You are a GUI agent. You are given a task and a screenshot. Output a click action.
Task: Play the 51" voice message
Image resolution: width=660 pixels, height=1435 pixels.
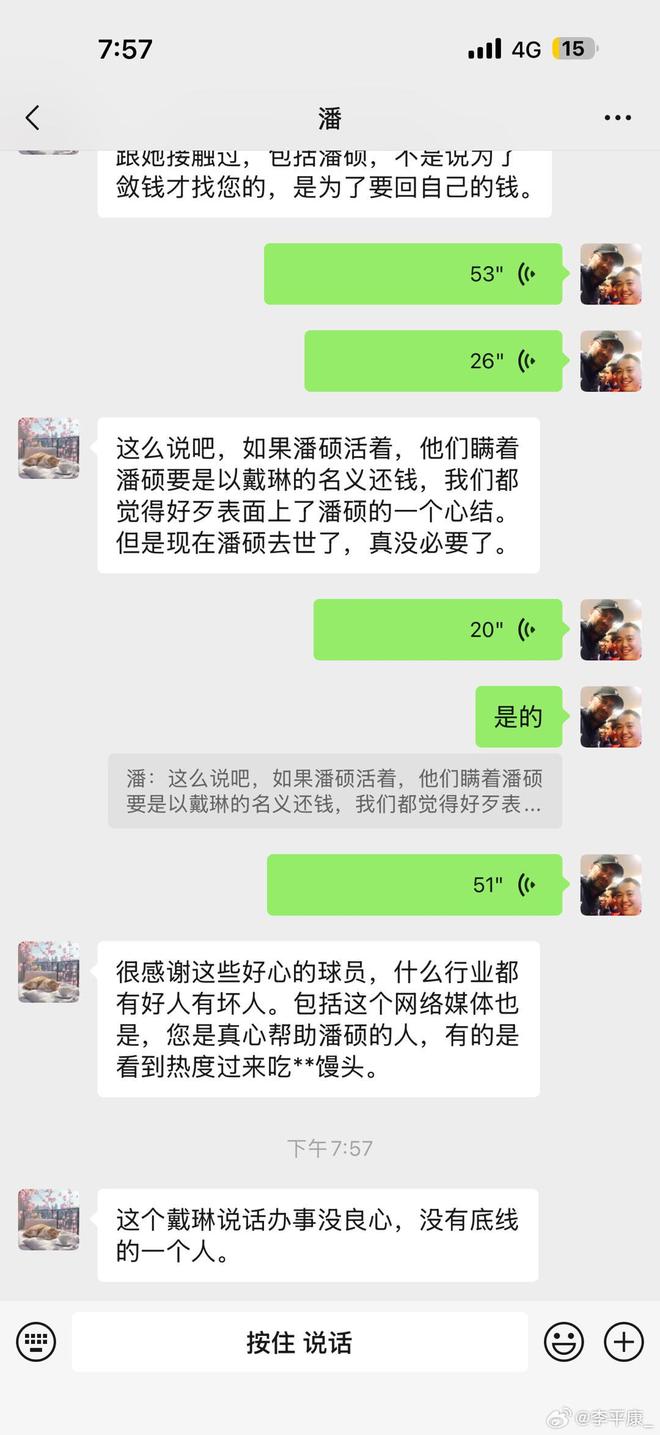(x=414, y=884)
